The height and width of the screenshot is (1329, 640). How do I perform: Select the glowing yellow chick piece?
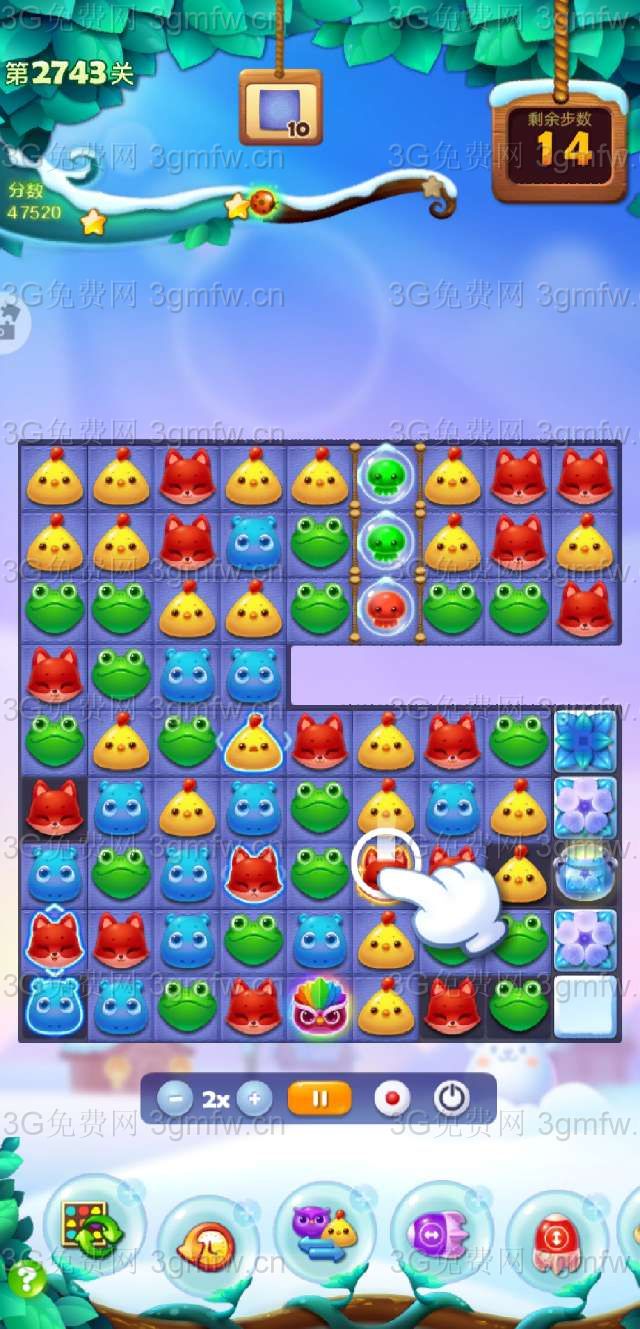click(x=253, y=743)
